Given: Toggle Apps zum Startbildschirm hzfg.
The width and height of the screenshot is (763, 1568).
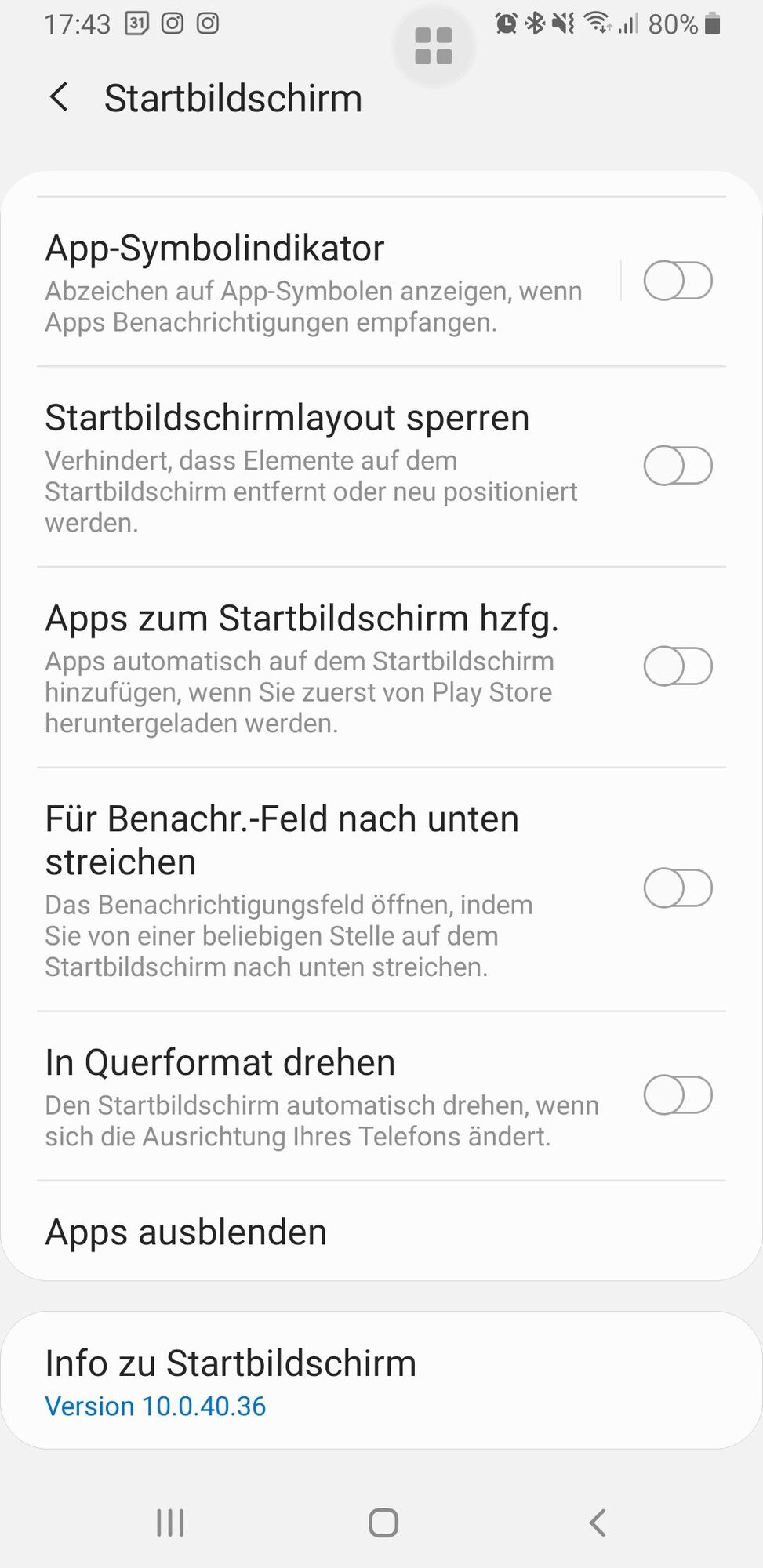Looking at the screenshot, I should (678, 666).
